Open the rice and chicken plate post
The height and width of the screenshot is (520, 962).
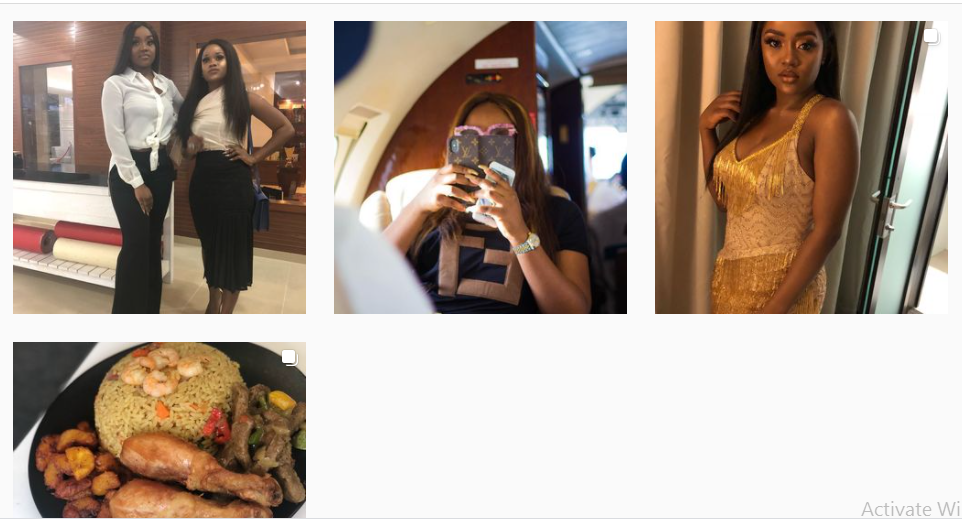(x=159, y=430)
